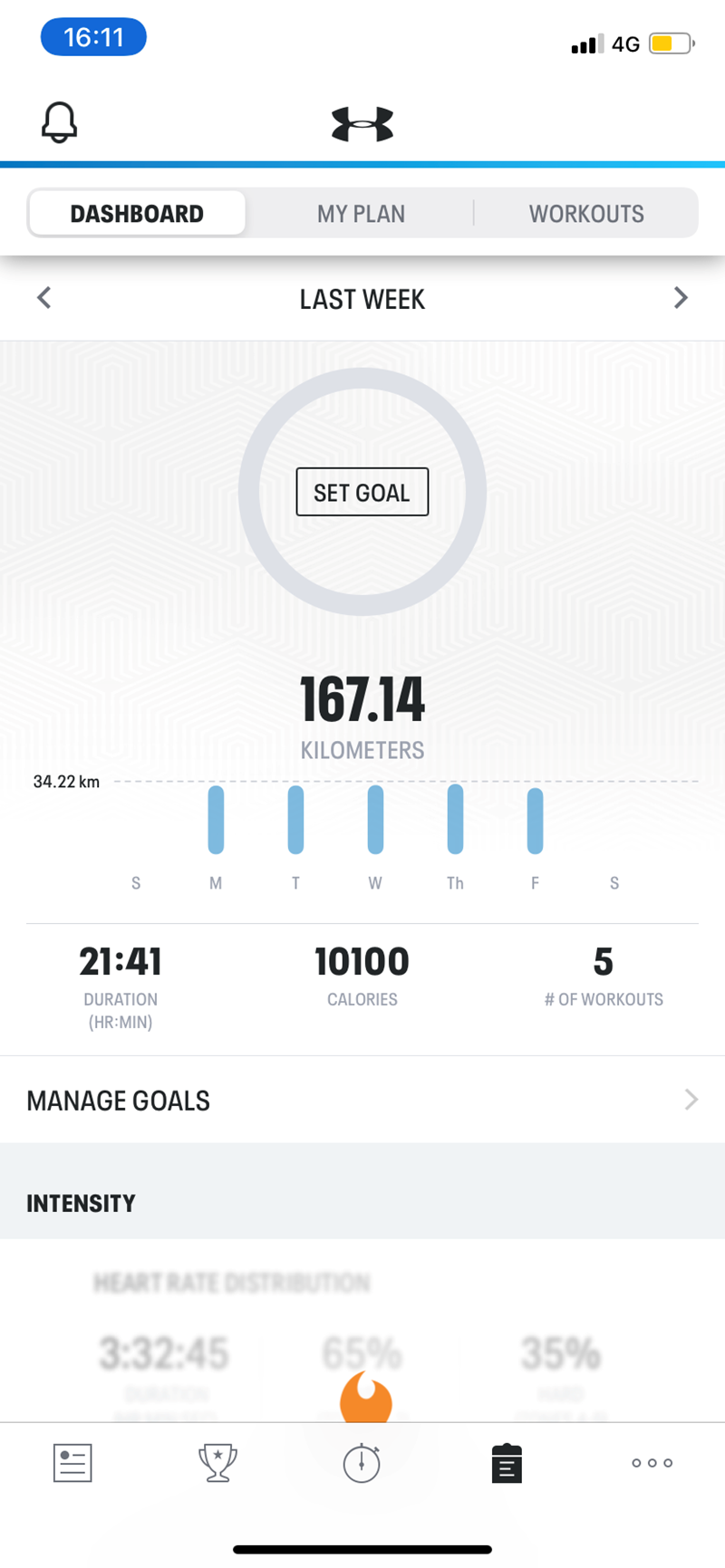
Task: Start a workout with the stopwatch icon
Action: [x=362, y=1463]
